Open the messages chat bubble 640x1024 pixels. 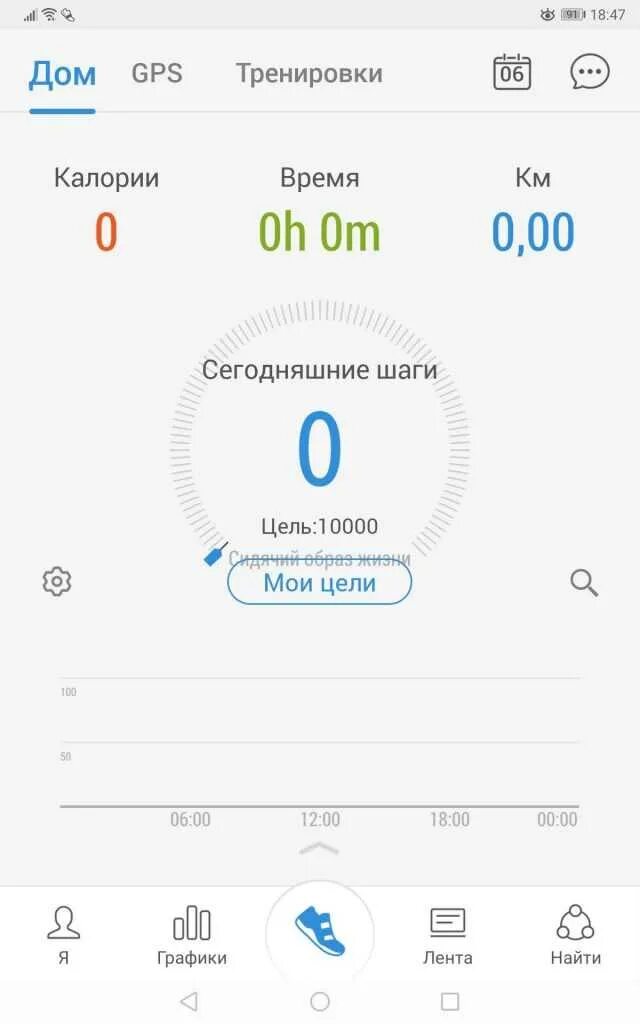(x=590, y=72)
